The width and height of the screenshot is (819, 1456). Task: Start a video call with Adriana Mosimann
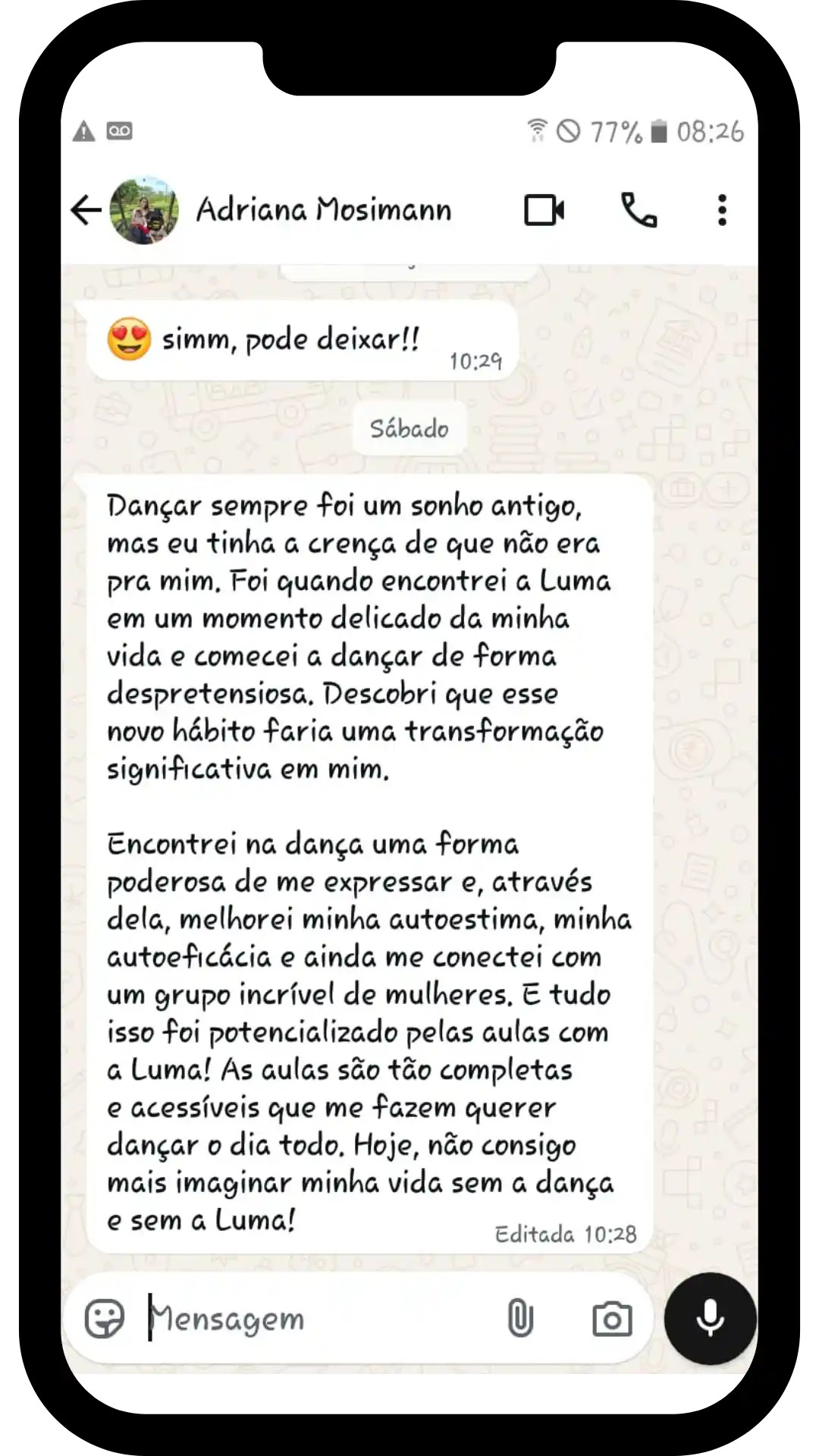545,210
